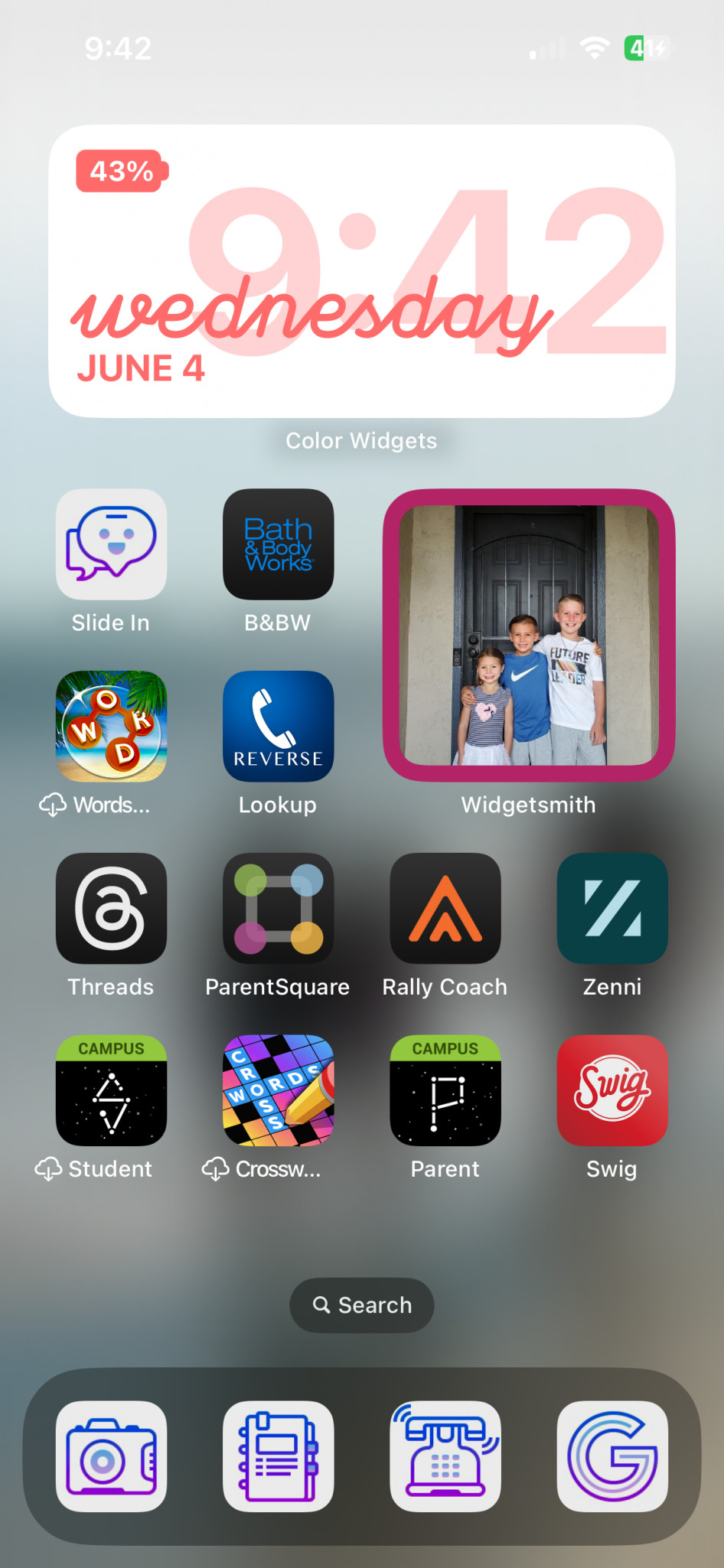Open the Campus Student app
This screenshot has height=1568, width=724.
tap(111, 1091)
